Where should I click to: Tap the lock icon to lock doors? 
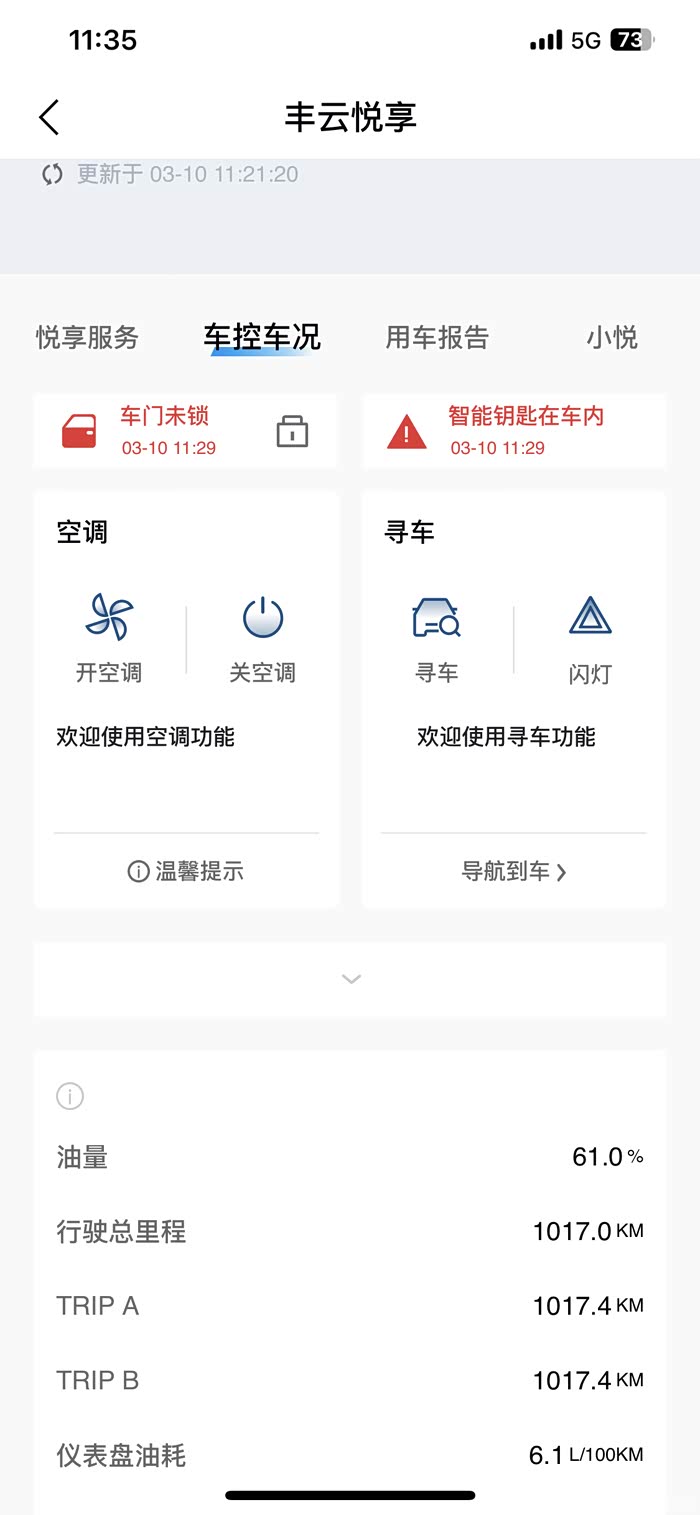pos(292,432)
